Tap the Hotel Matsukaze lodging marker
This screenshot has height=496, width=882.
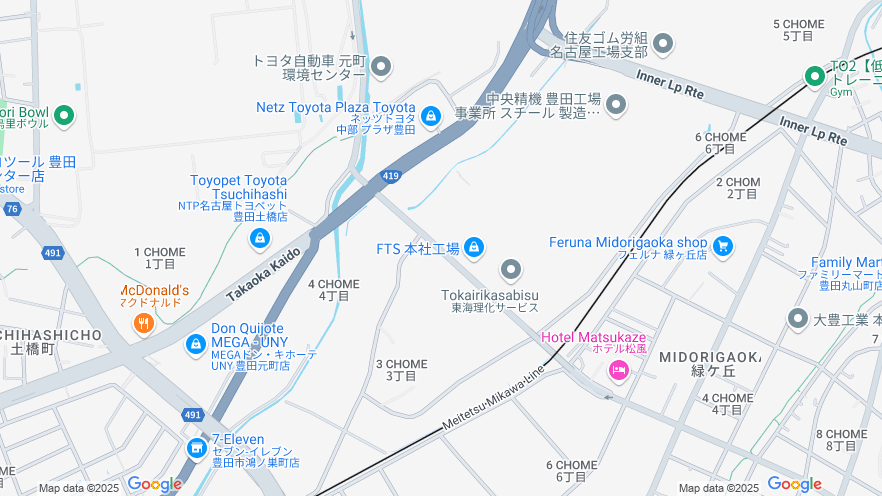click(x=619, y=372)
